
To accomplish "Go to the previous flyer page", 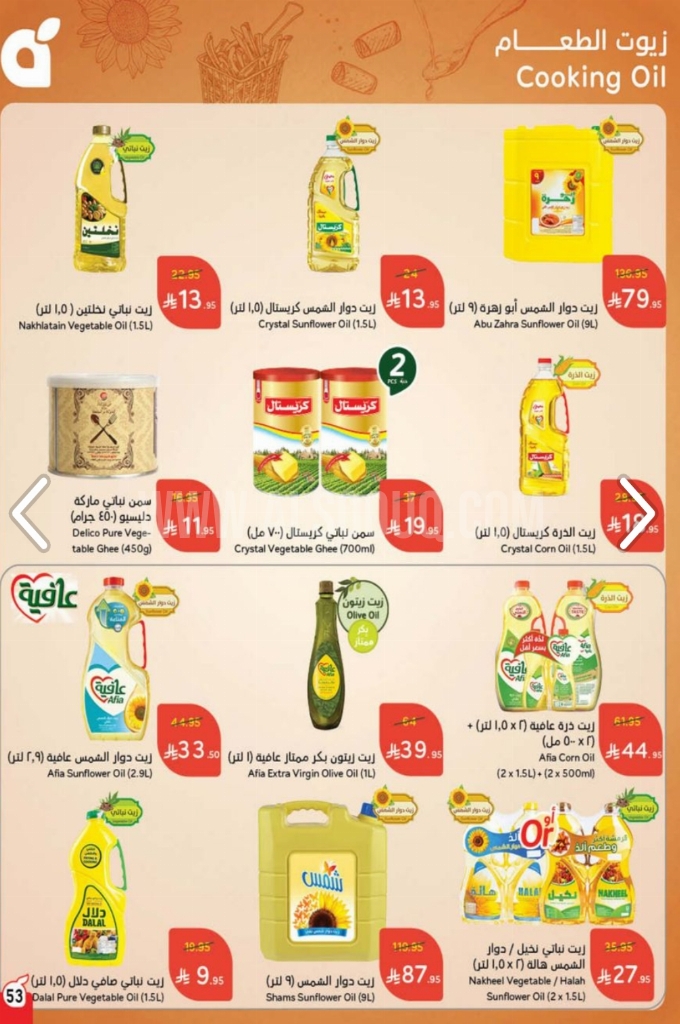I will pos(30,513).
